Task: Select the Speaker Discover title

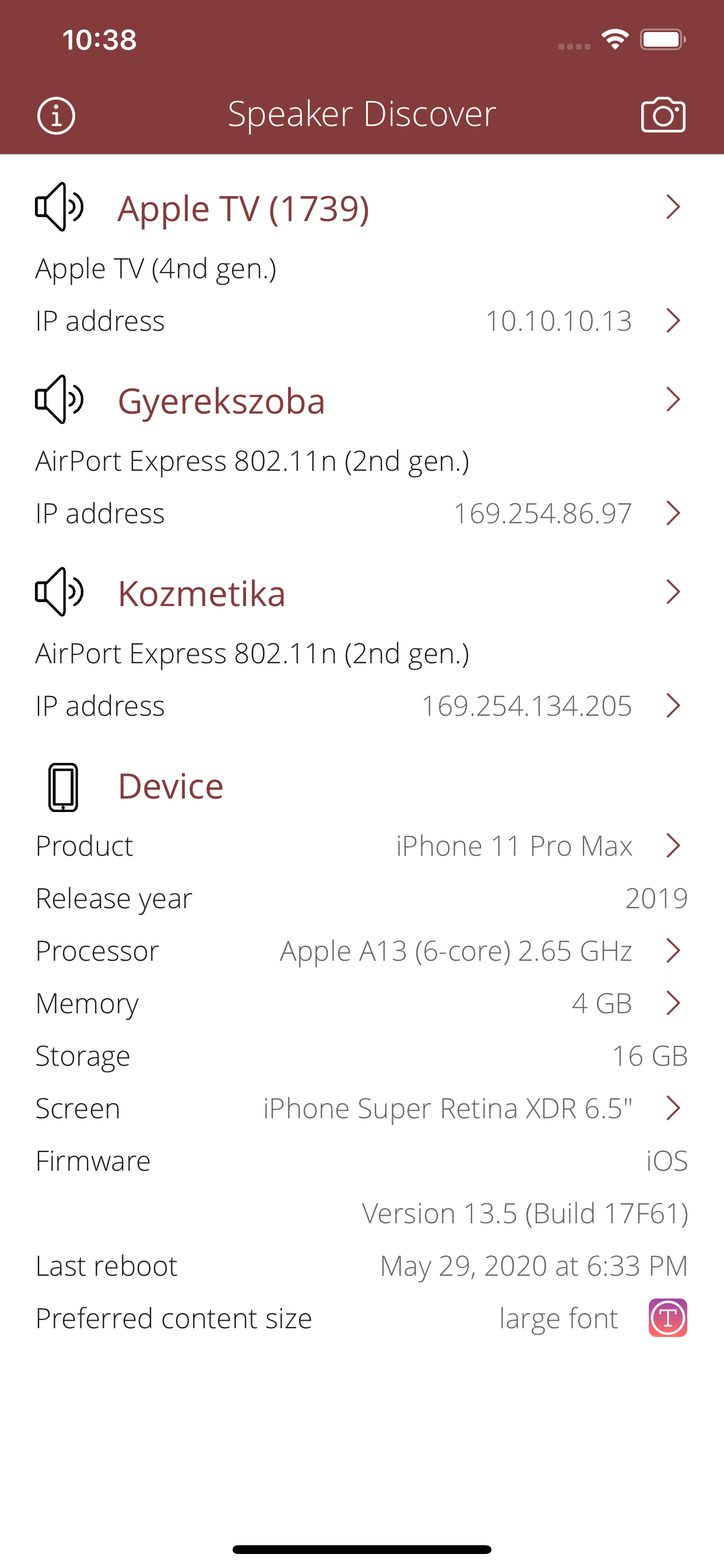Action: click(x=361, y=113)
